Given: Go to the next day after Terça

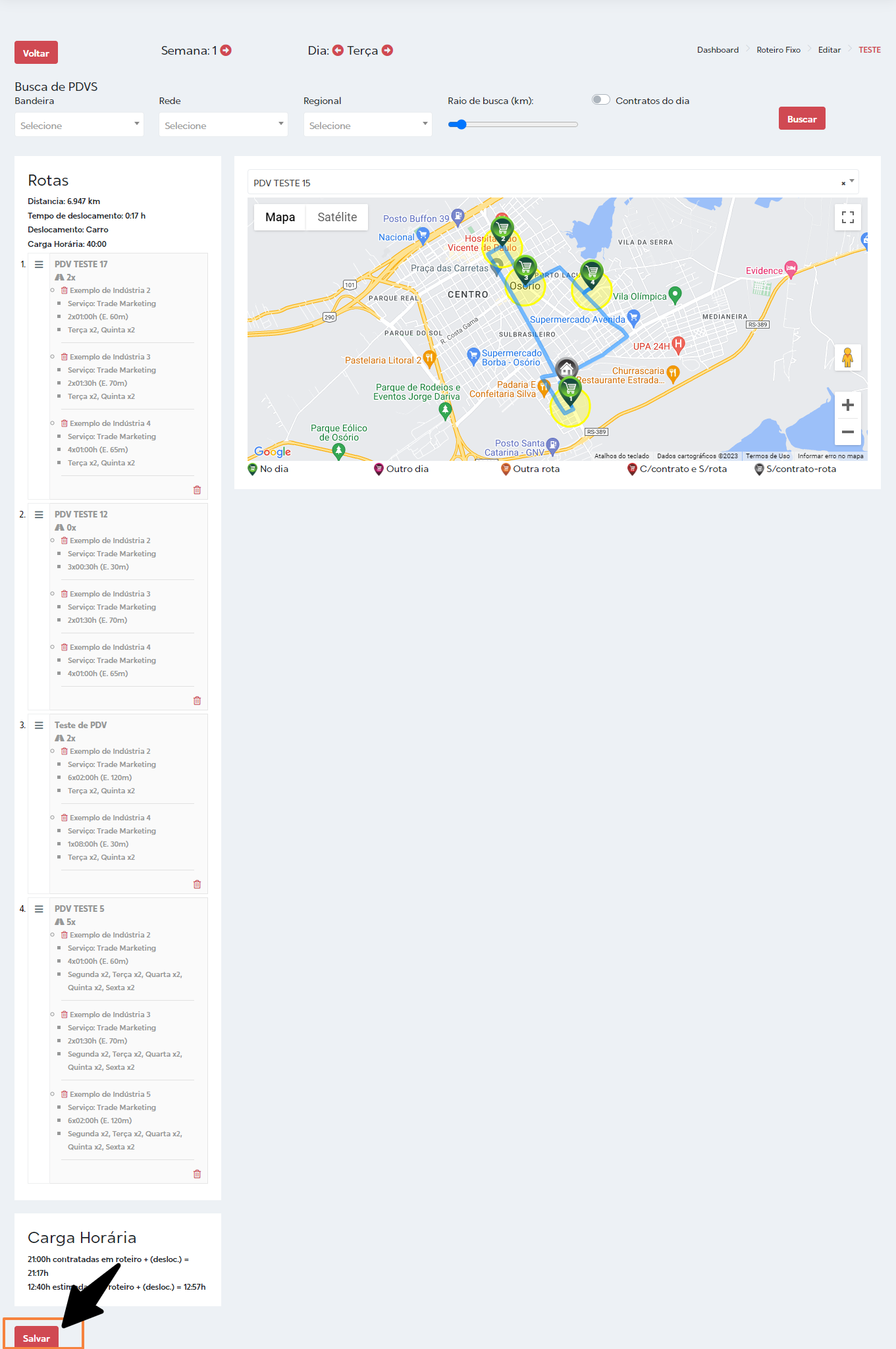Looking at the screenshot, I should [x=388, y=51].
